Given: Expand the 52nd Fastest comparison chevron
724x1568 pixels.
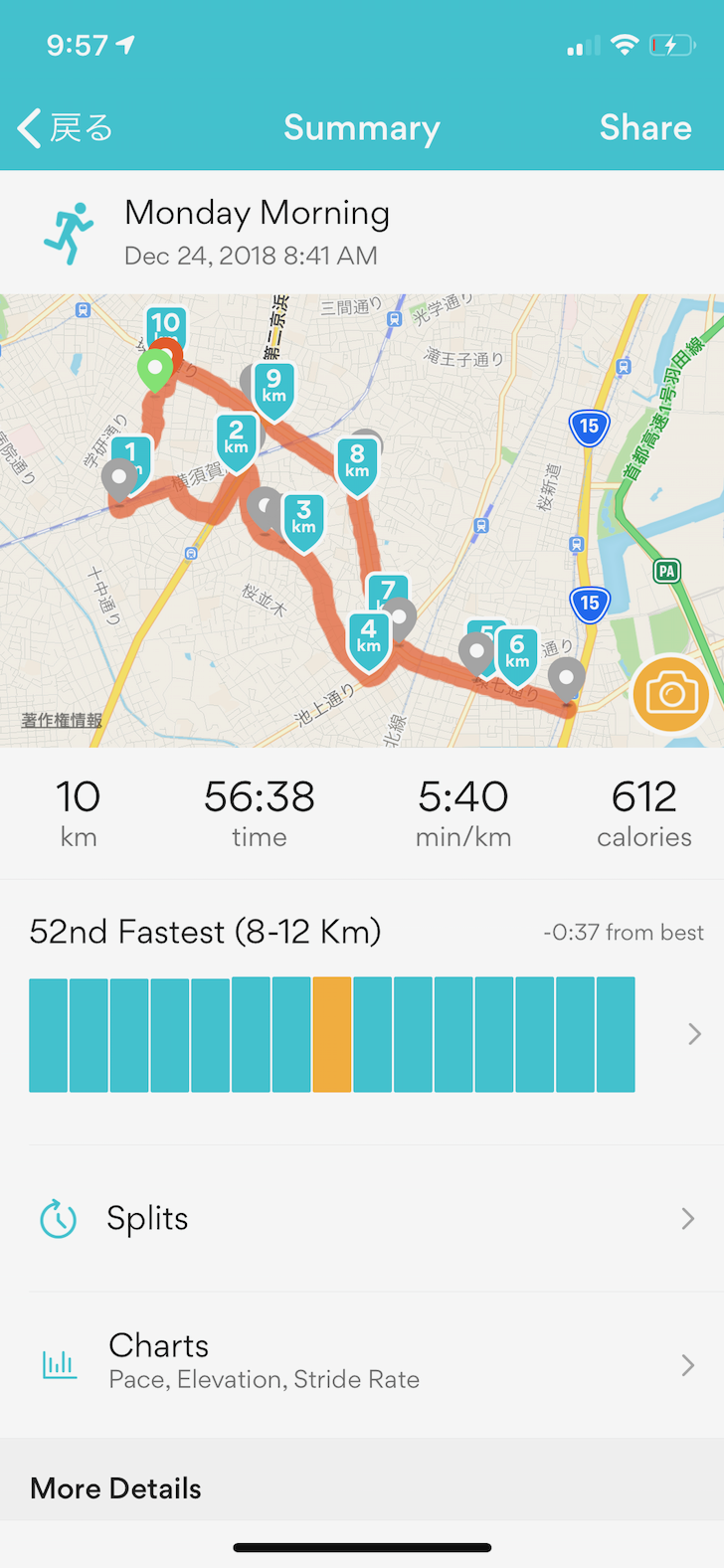Looking at the screenshot, I should (x=694, y=1034).
